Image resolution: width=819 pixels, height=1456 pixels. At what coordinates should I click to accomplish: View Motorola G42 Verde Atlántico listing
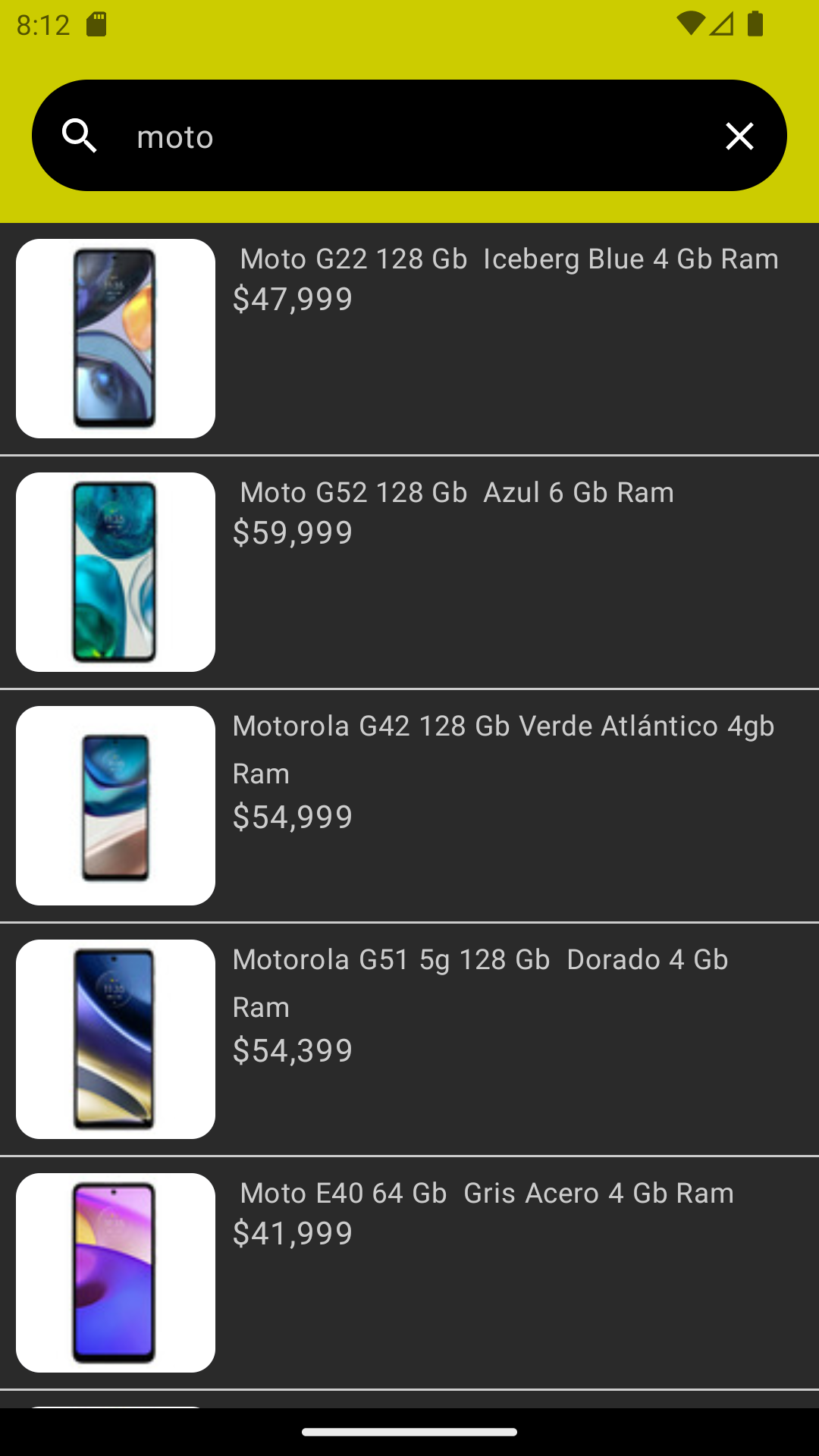click(x=409, y=806)
